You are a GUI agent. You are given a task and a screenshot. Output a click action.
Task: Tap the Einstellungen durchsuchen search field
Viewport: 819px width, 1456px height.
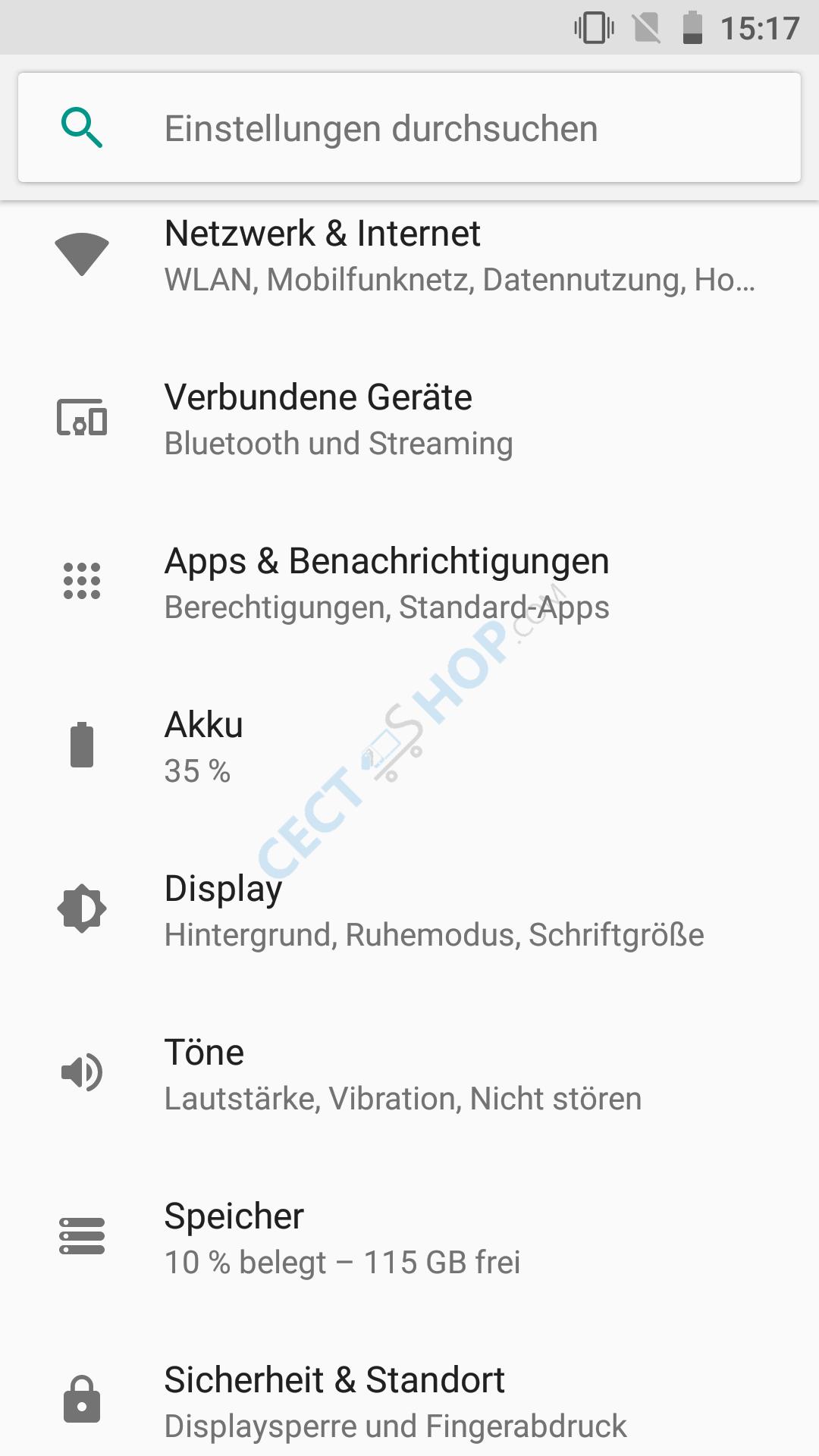coord(409,128)
